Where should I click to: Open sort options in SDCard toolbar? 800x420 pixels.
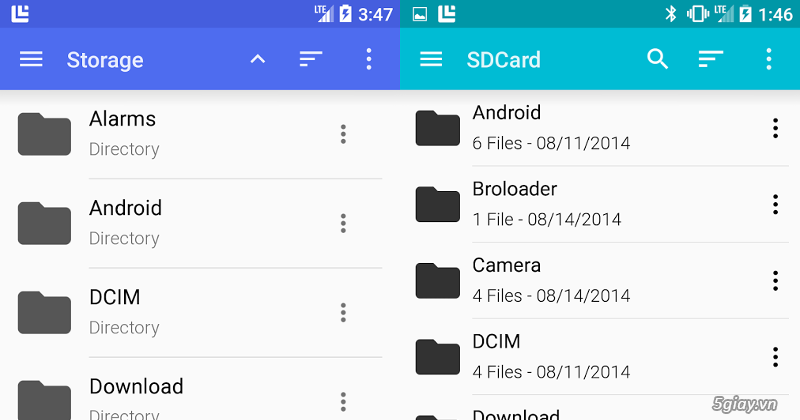pos(711,60)
